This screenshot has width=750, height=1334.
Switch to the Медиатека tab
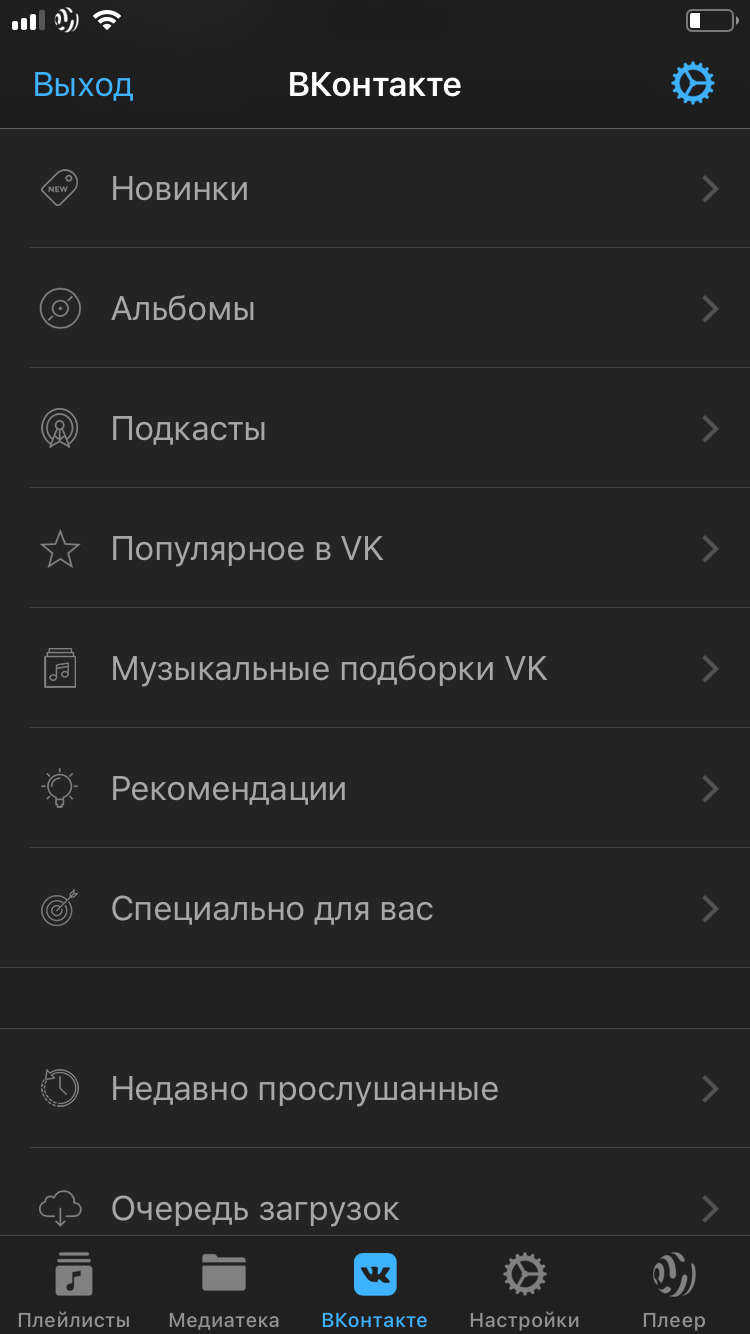coord(224,1289)
